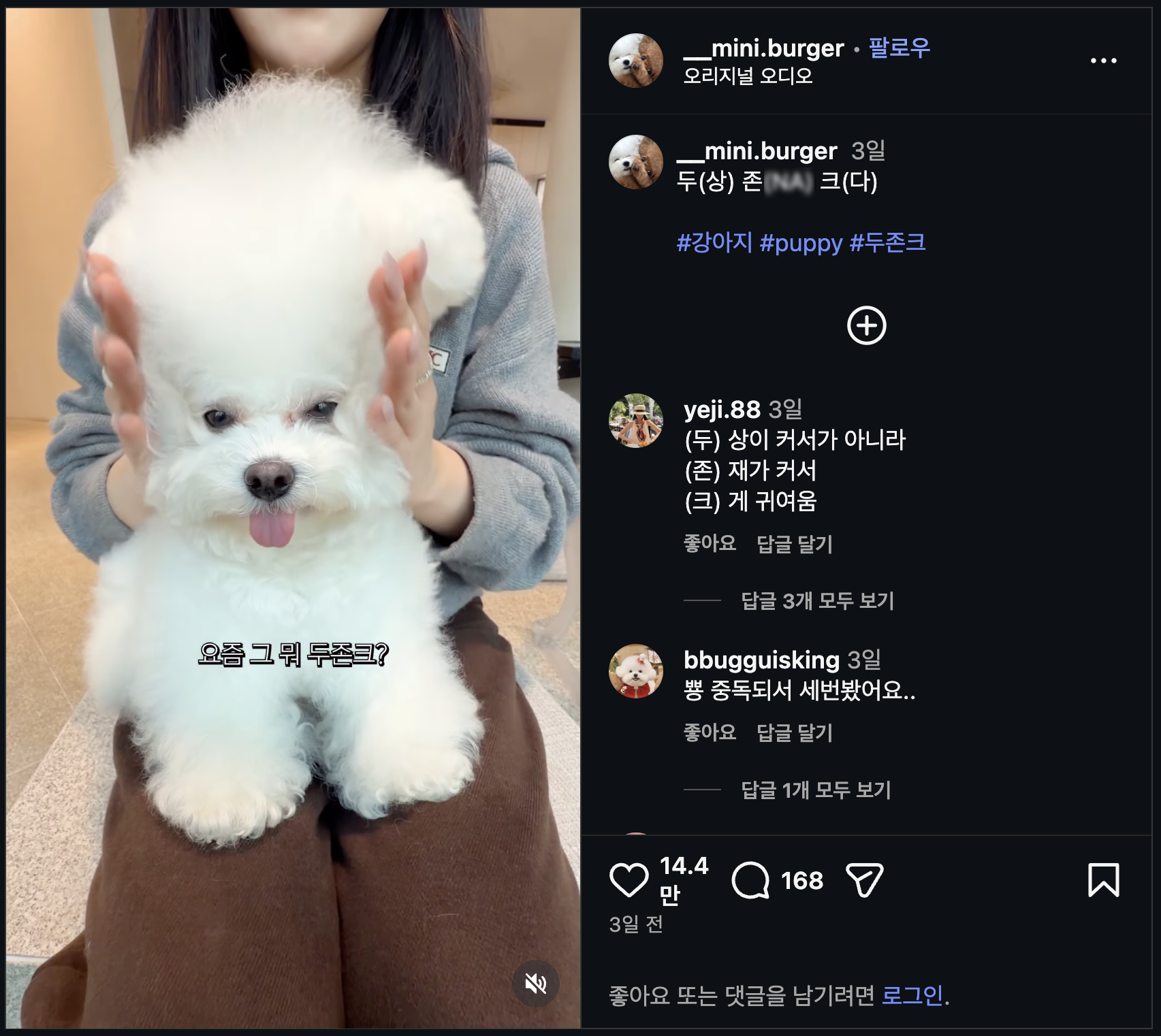Screen dimensions: 1161x1036
Task: Expand 답글 3개 모두 보기 replies
Action: coord(817,600)
